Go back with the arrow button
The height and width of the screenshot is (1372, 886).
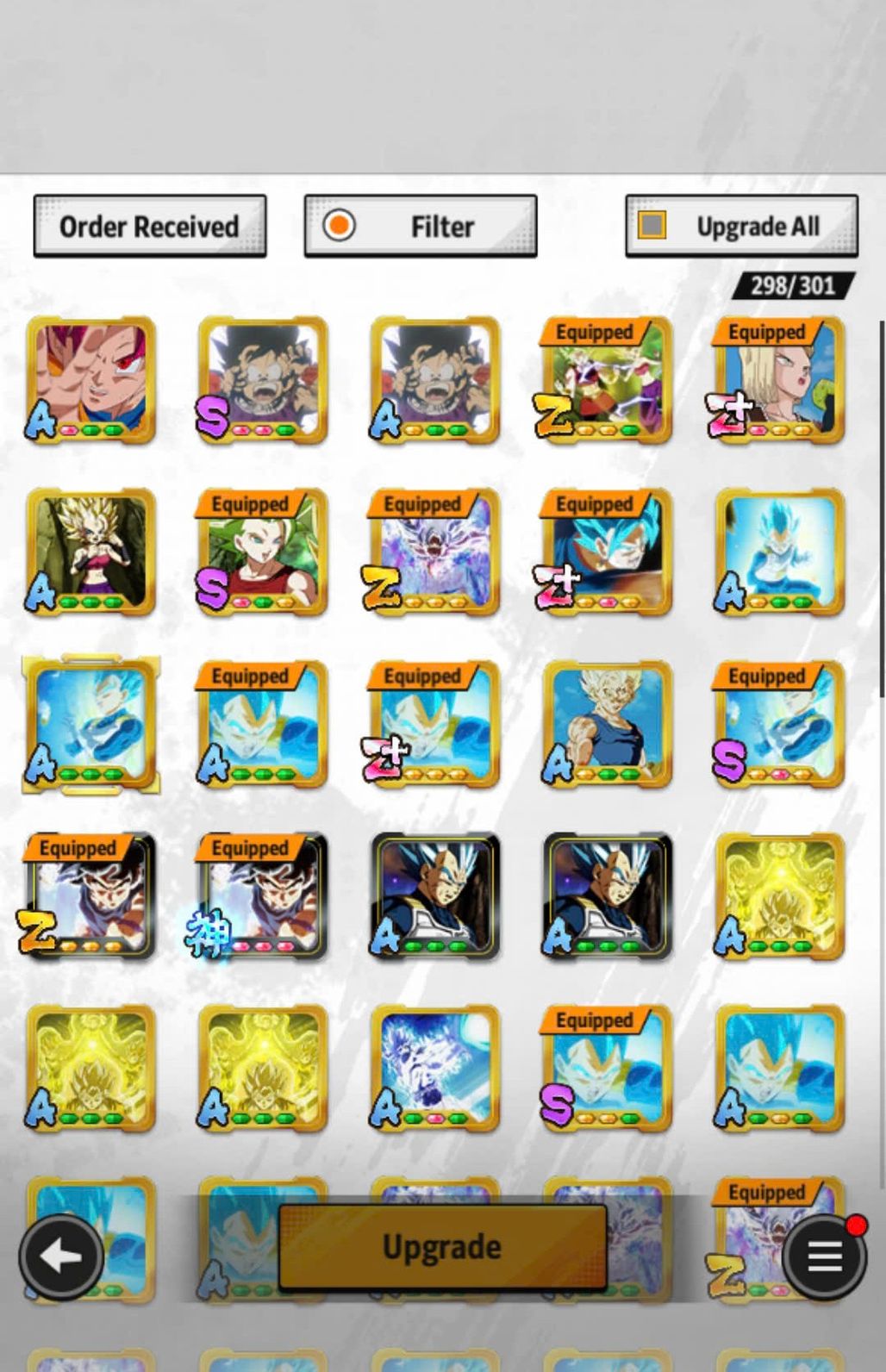pyautogui.click(x=61, y=1257)
